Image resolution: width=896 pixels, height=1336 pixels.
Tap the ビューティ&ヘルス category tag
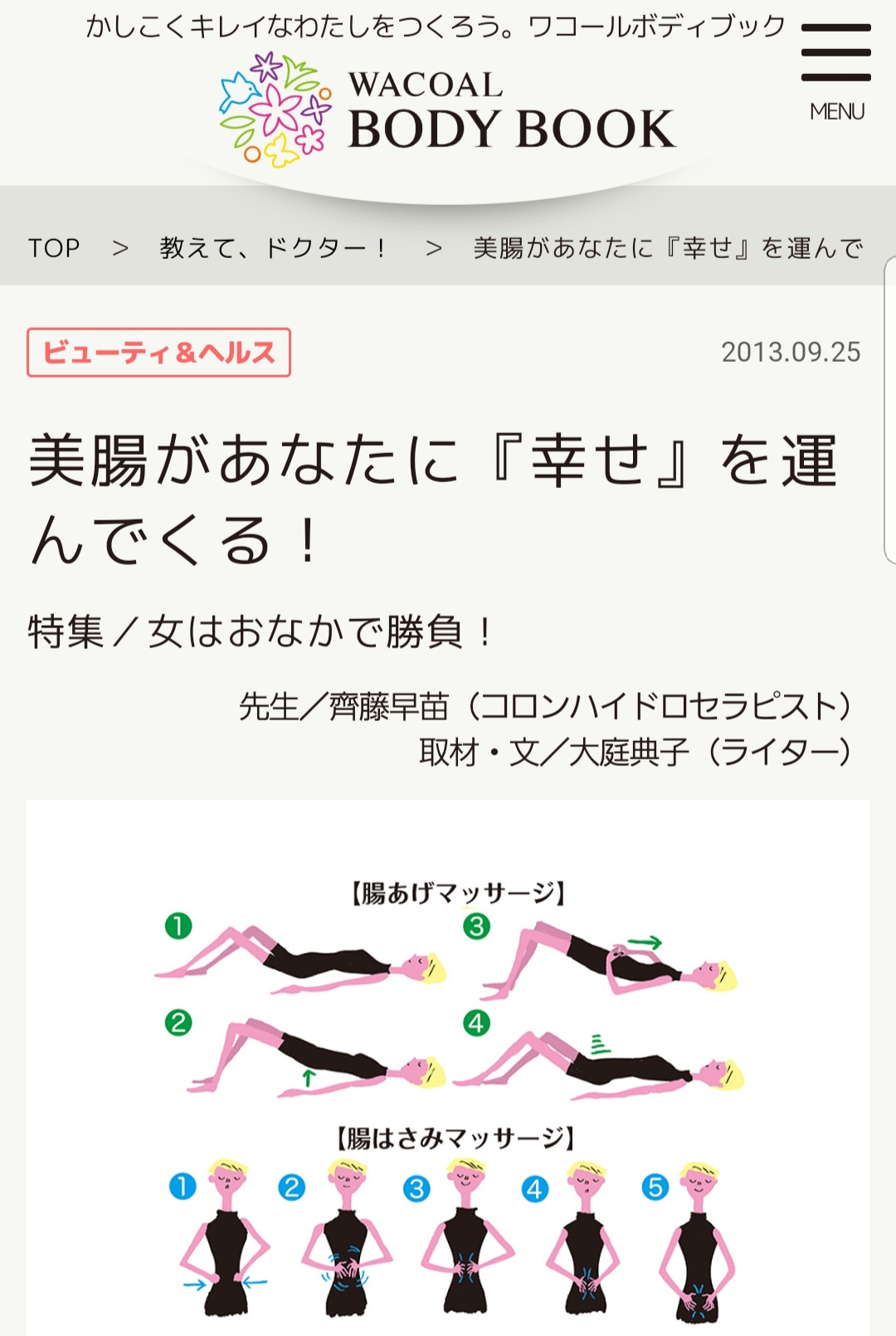[158, 353]
